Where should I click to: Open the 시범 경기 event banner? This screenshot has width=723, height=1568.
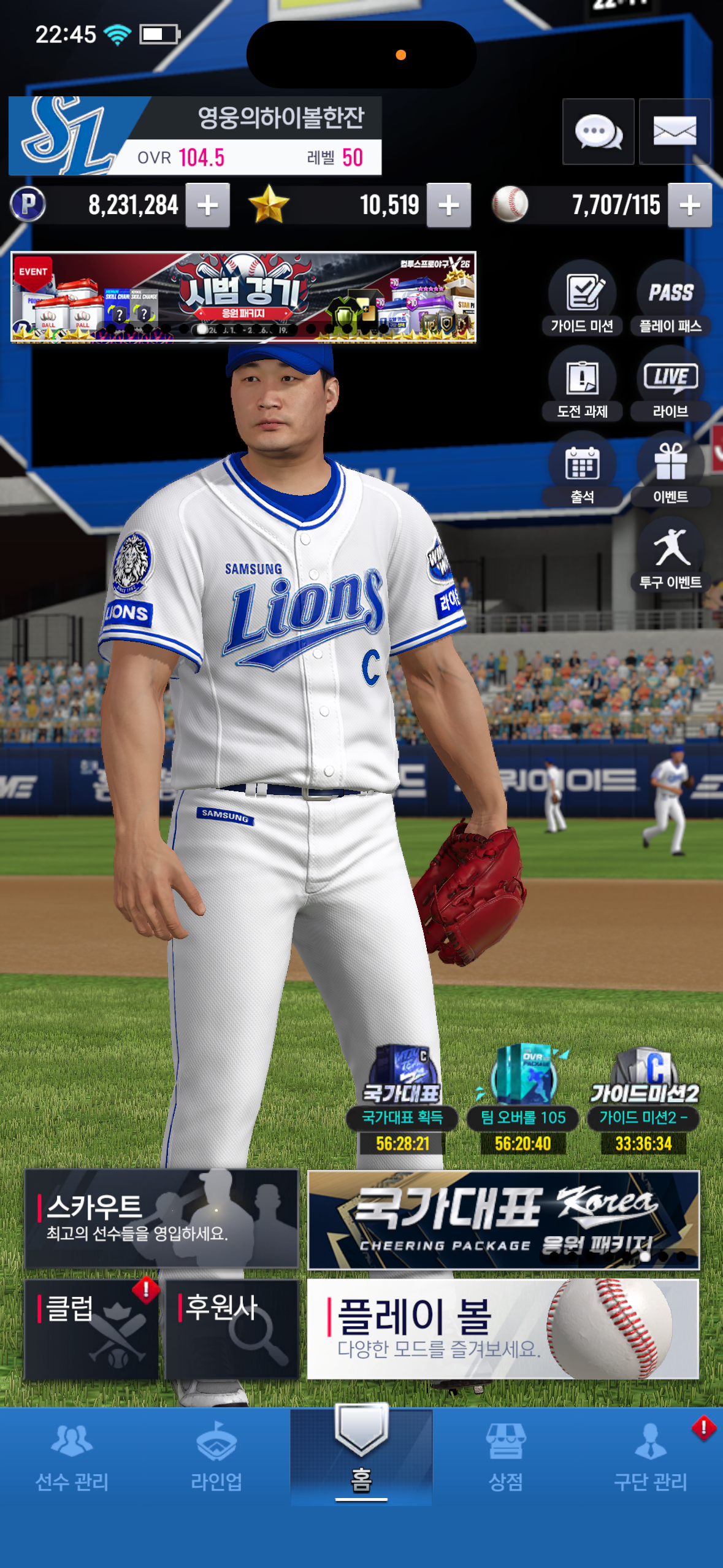(x=243, y=297)
